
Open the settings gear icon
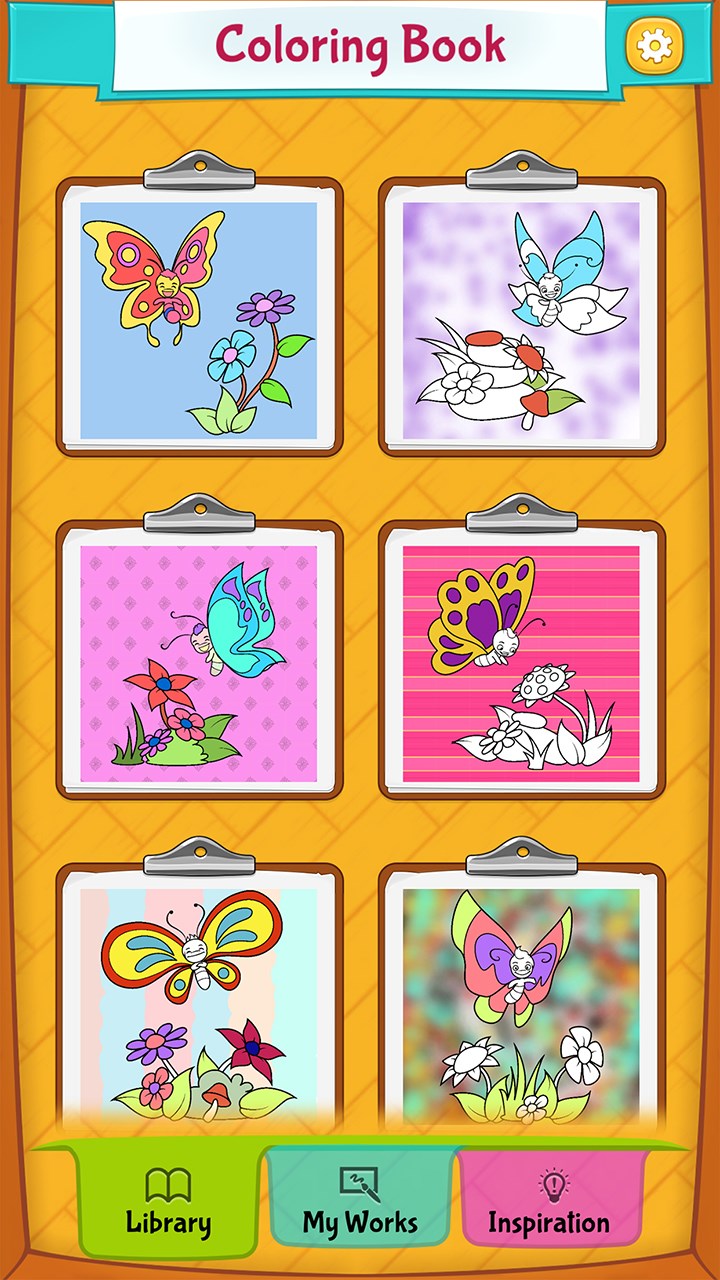[x=654, y=44]
